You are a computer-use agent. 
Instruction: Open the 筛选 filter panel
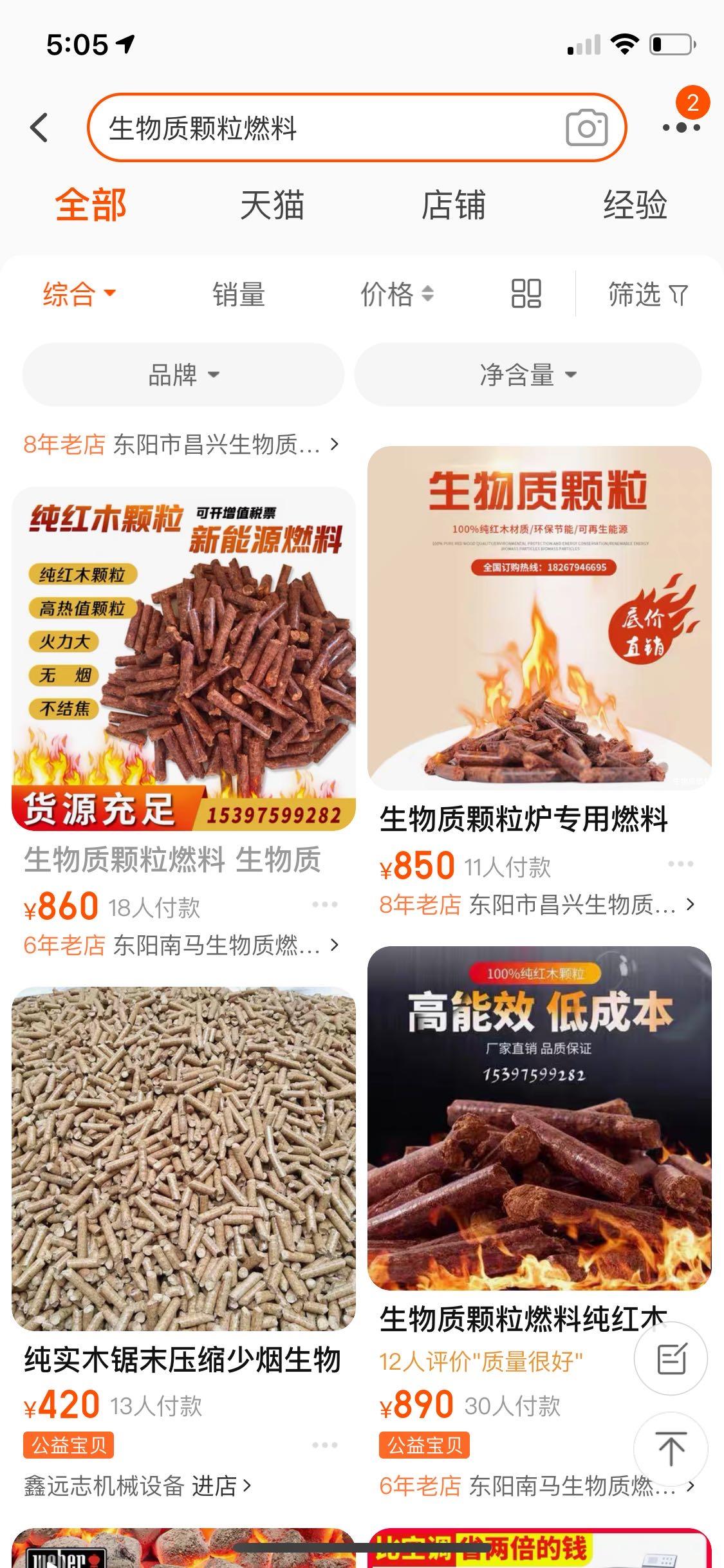tap(647, 294)
